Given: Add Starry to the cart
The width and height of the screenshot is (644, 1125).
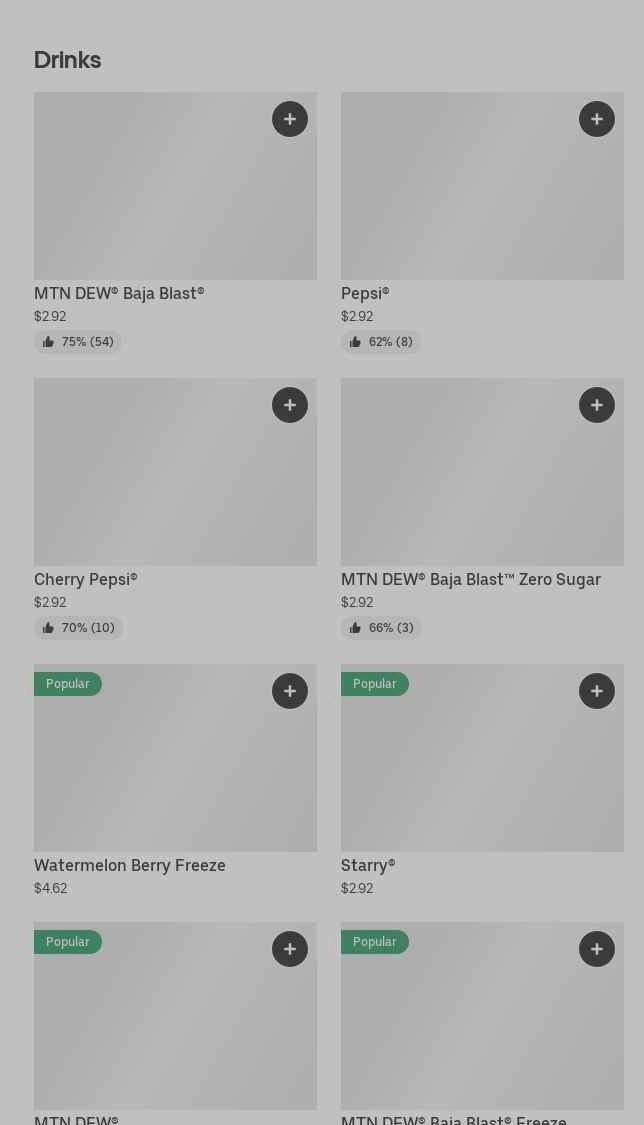Looking at the screenshot, I should click(597, 691).
